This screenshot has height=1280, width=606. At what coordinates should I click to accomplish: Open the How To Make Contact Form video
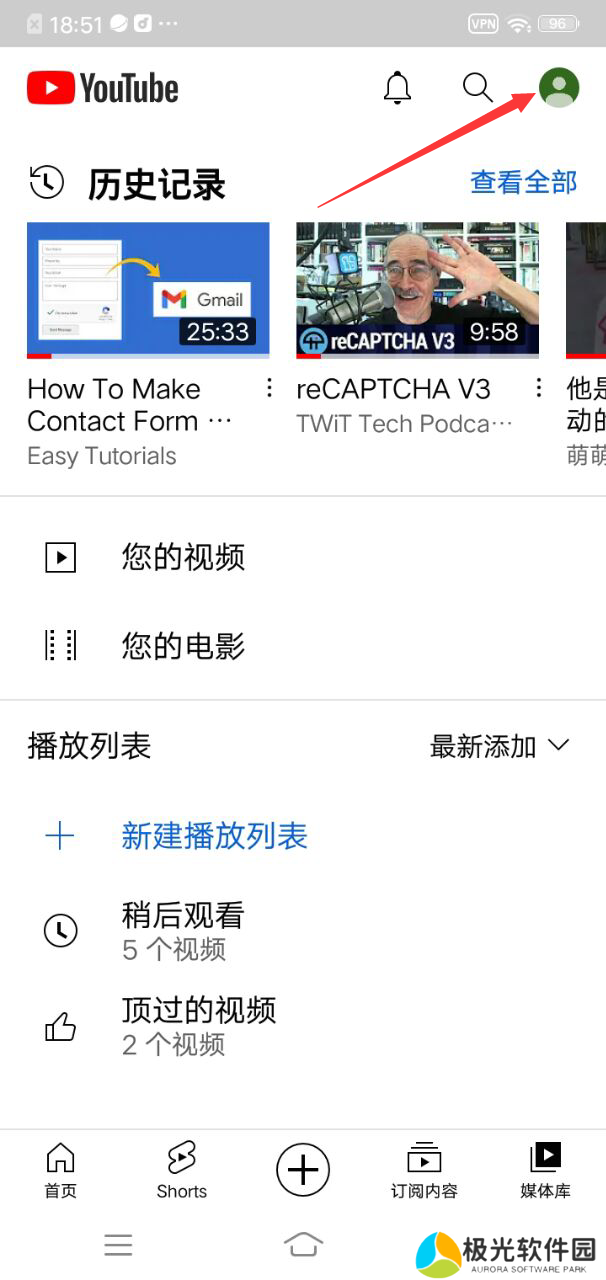pos(148,290)
